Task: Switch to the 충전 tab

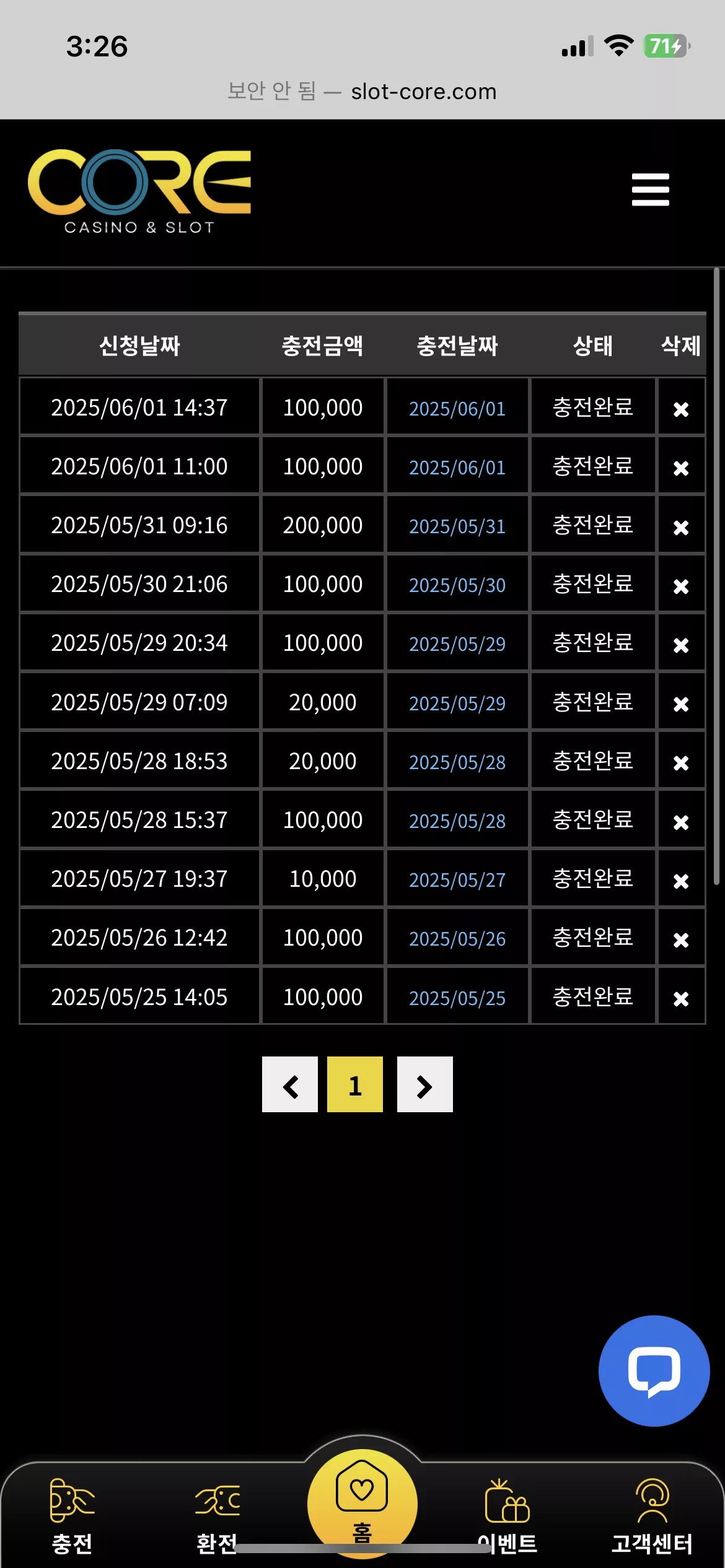Action: click(72, 1517)
